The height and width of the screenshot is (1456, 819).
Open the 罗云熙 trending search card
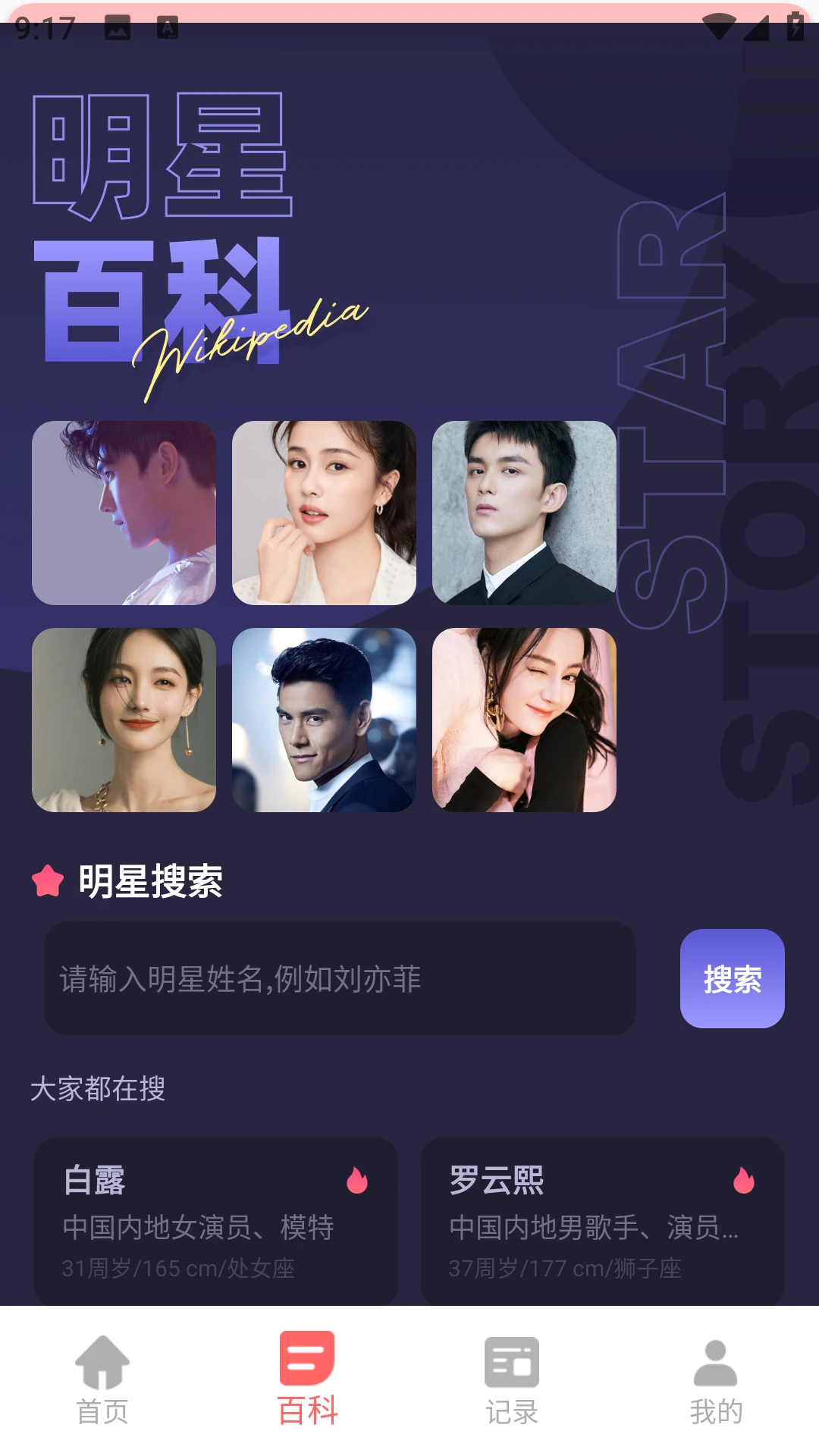[603, 1221]
